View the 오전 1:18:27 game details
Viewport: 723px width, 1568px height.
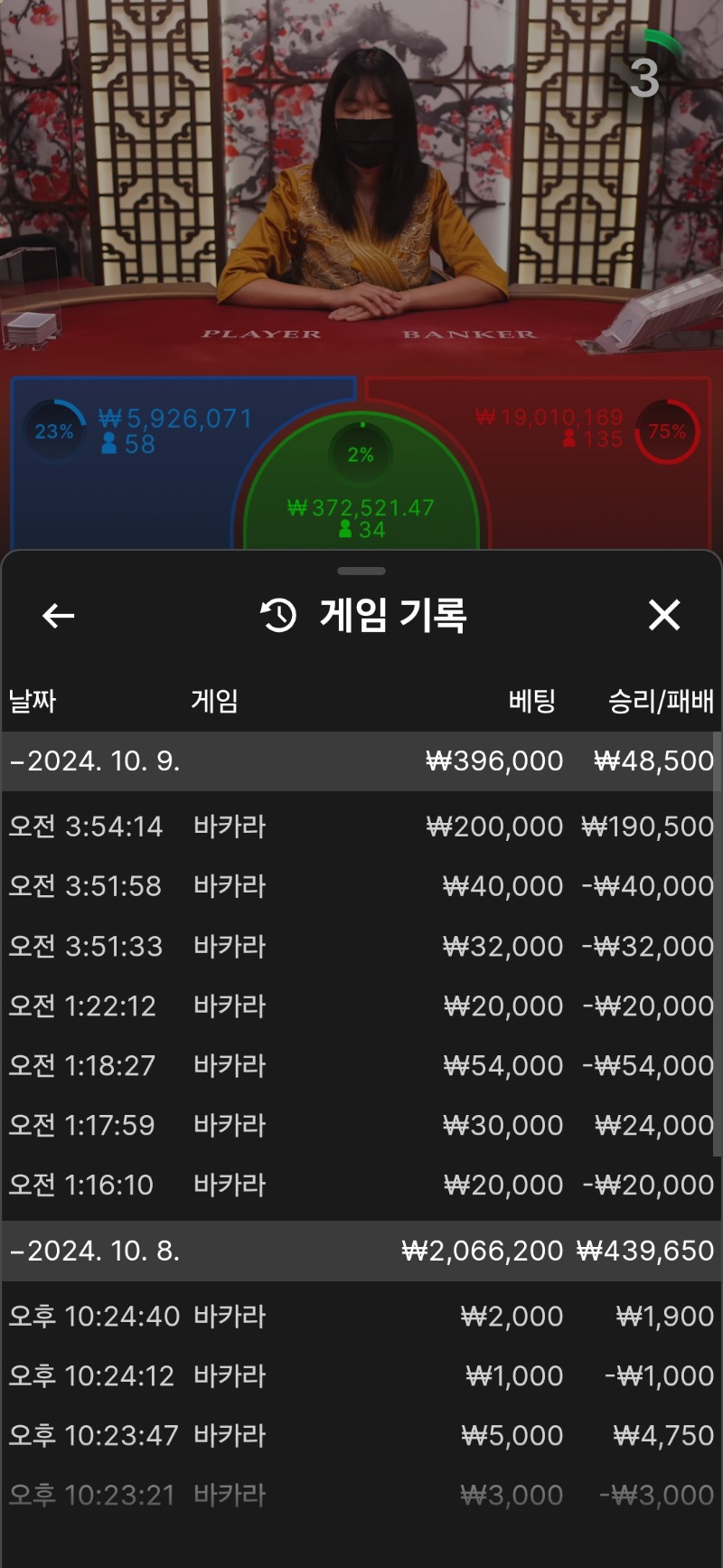click(x=361, y=1065)
